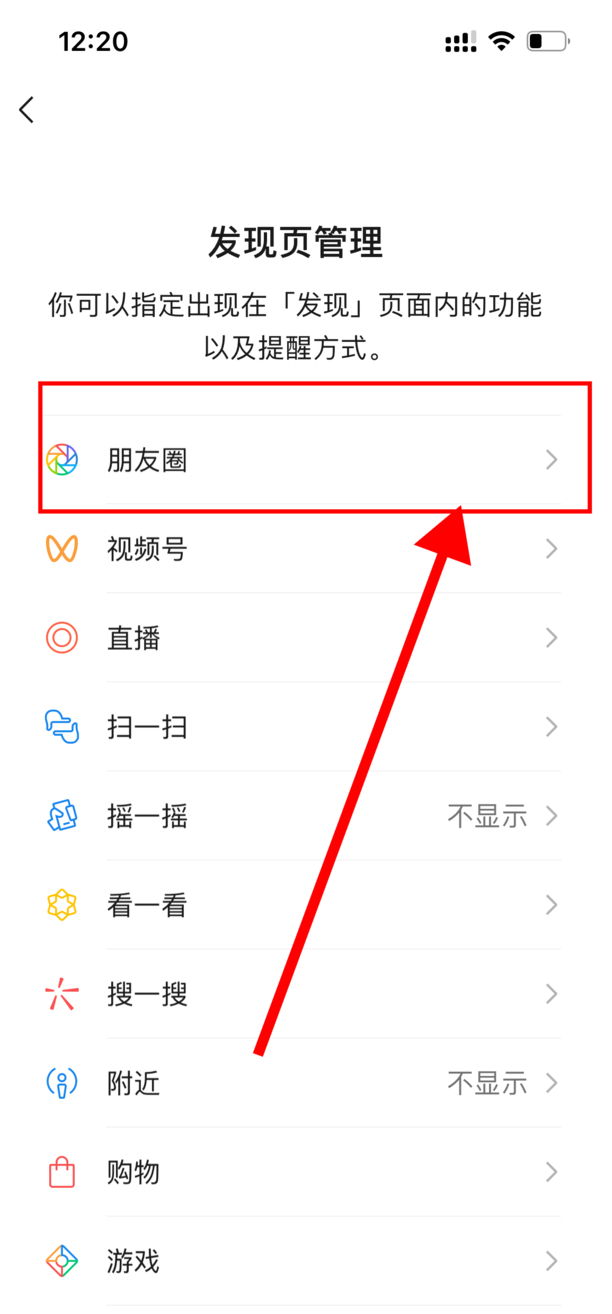
Task: Open the 游戏 row
Action: [300, 1261]
